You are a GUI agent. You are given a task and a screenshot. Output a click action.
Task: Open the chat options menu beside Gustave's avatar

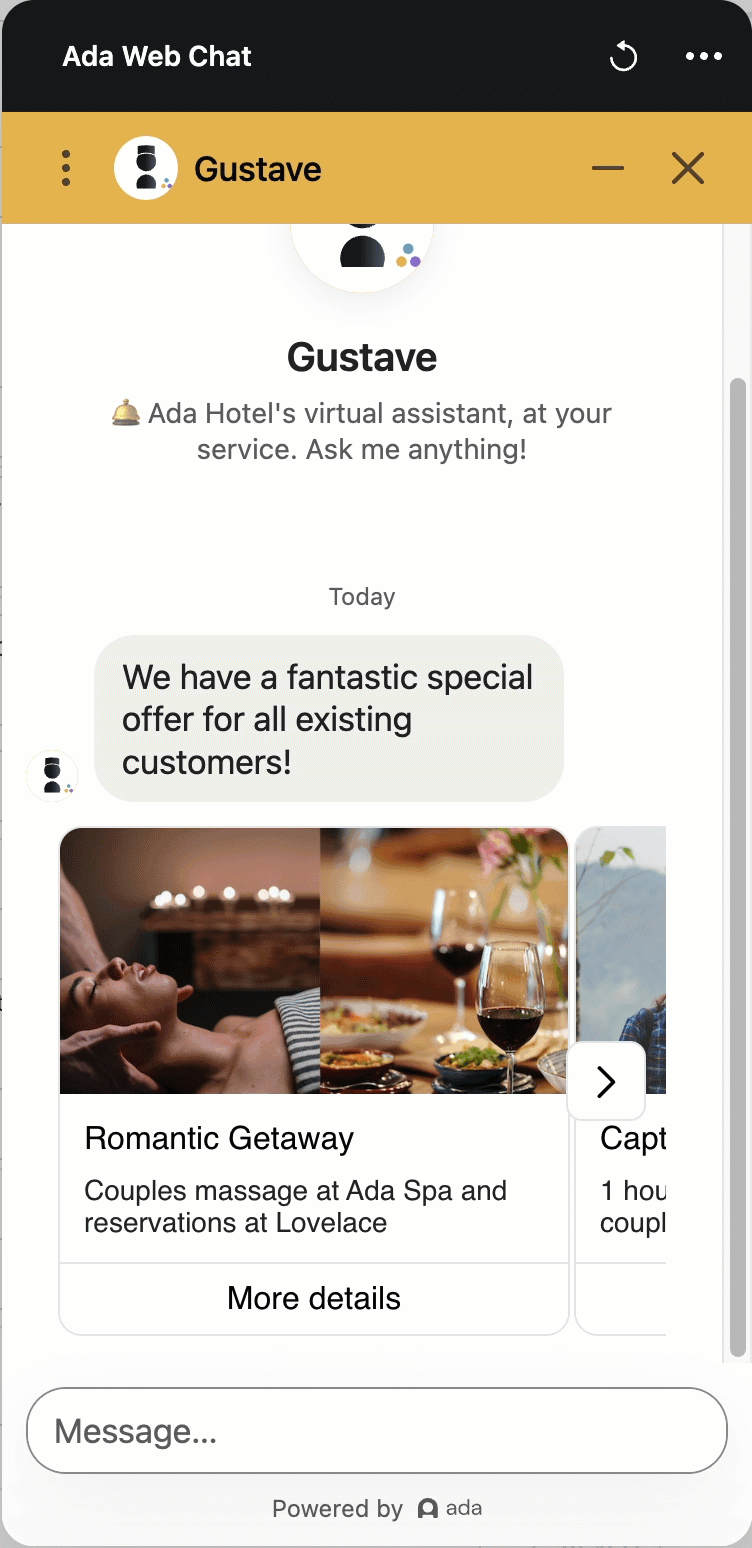[x=66, y=168]
